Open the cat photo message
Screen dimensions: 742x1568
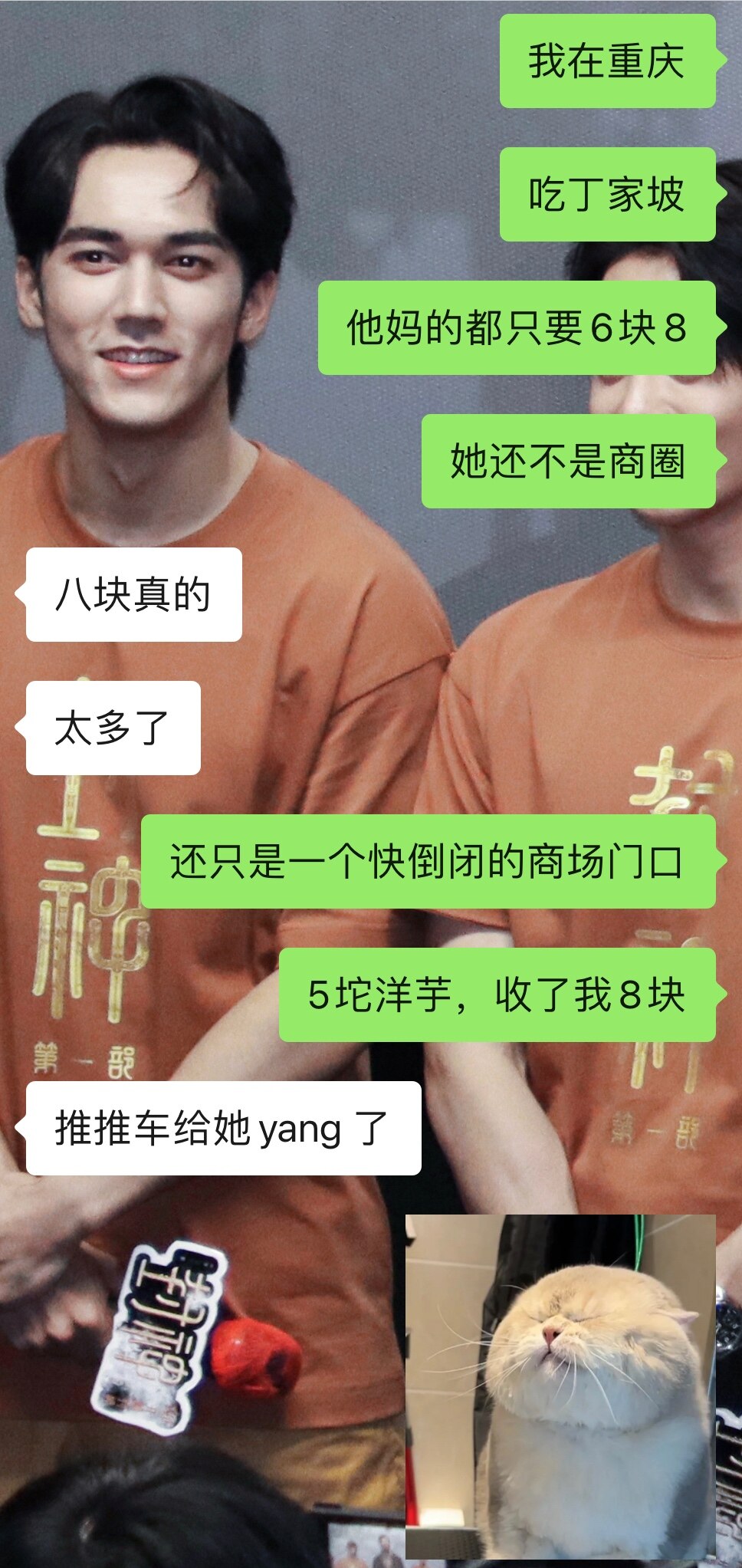click(560, 1386)
